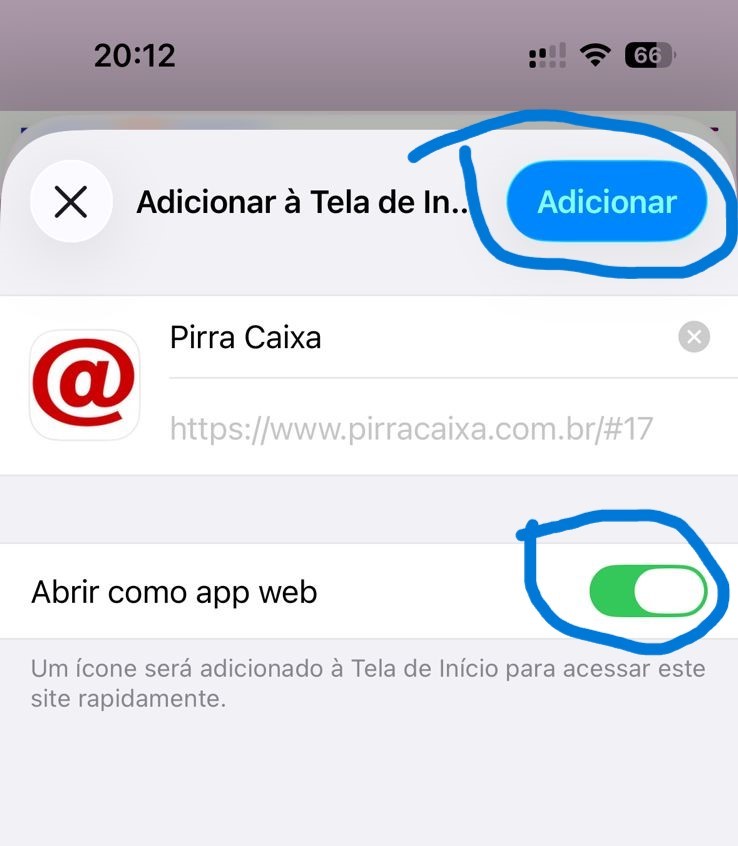
Task: Tap the Adicionar button
Action: tap(607, 202)
